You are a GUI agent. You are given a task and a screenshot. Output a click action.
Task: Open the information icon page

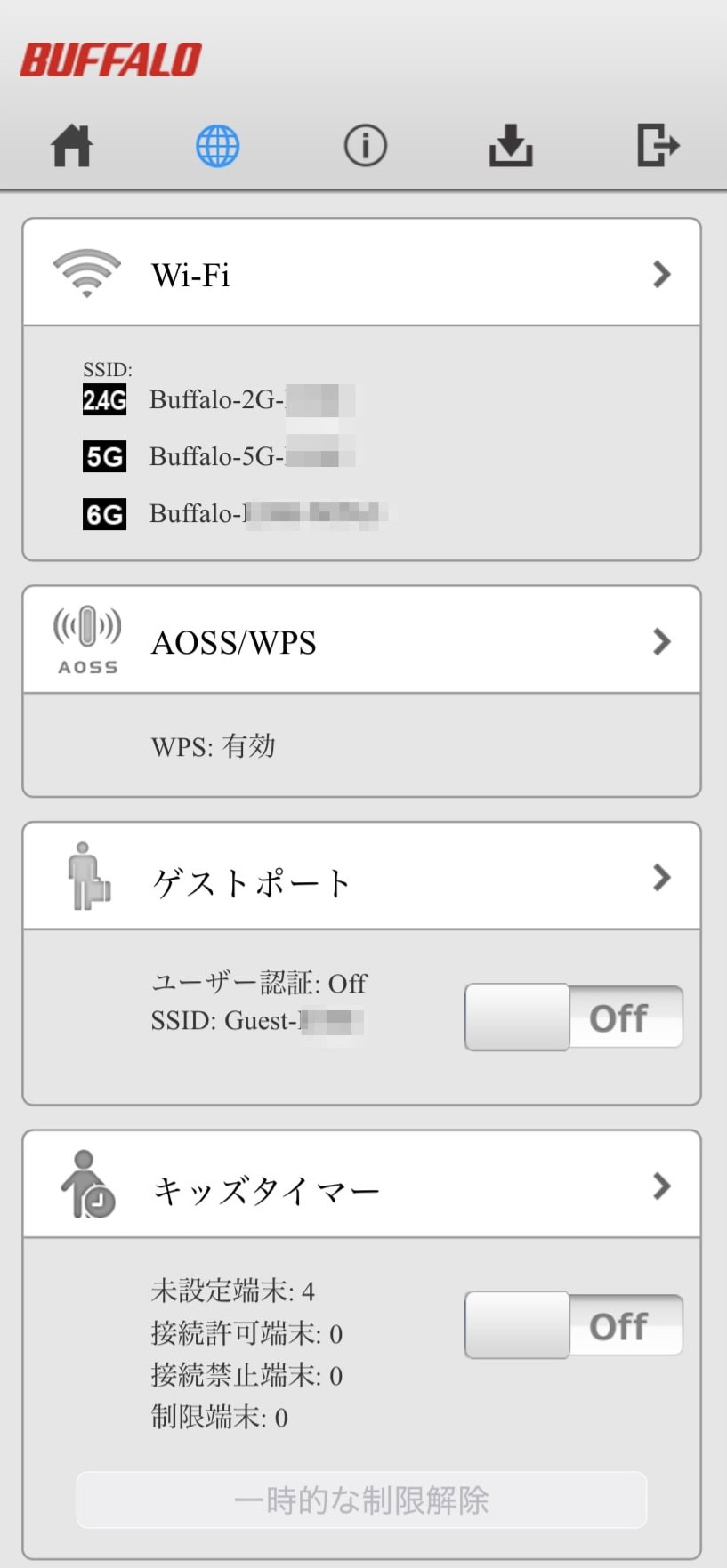click(366, 146)
